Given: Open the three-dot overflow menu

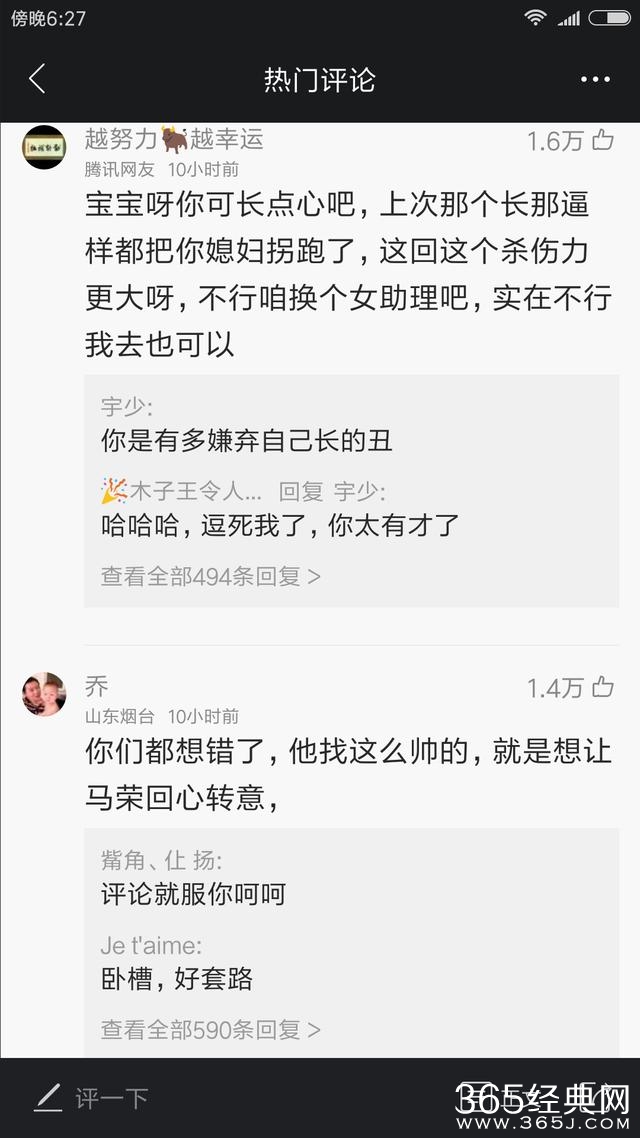Looking at the screenshot, I should [x=595, y=80].
